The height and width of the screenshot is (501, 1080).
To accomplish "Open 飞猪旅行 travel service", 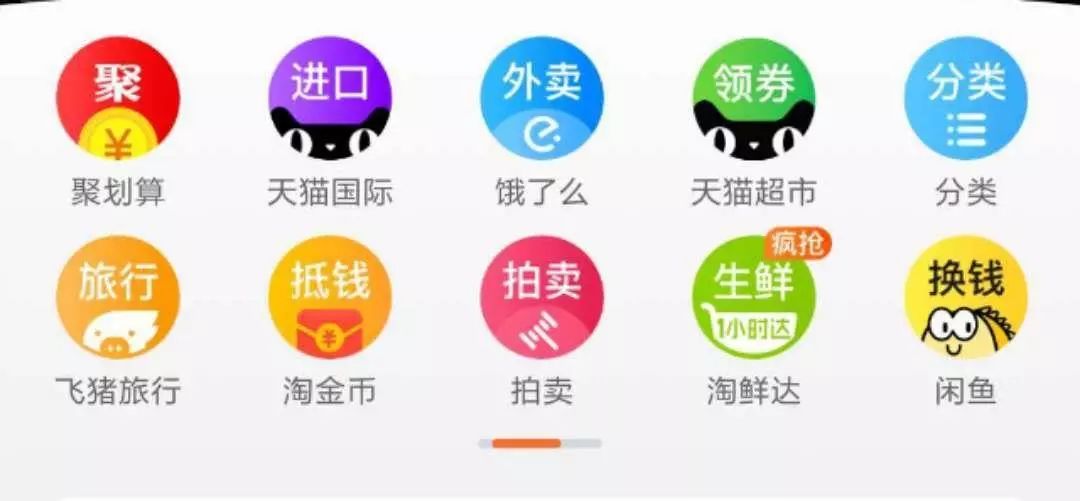I will pos(118,297).
